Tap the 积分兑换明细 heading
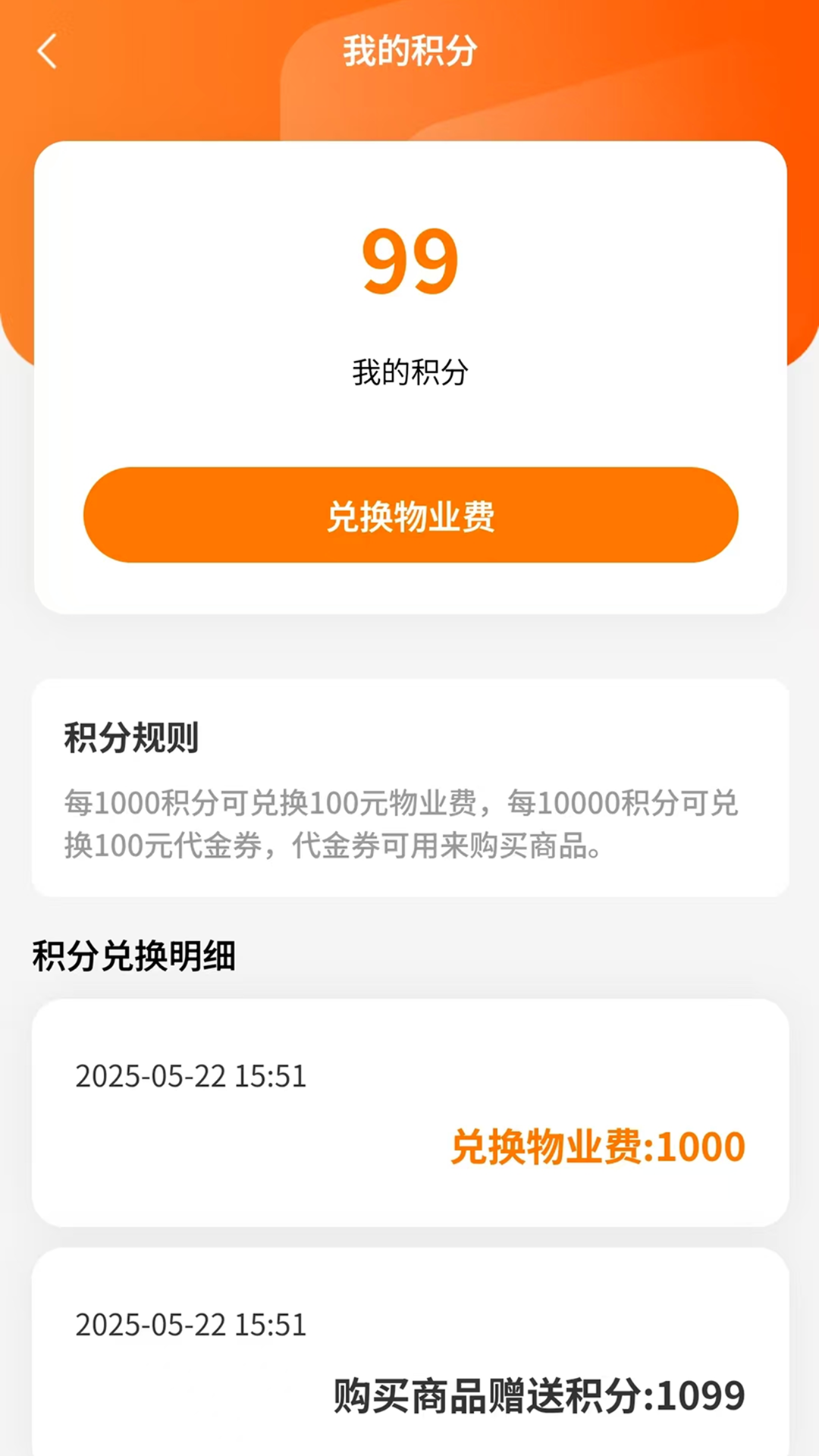Image resolution: width=819 pixels, height=1456 pixels. coord(134,956)
